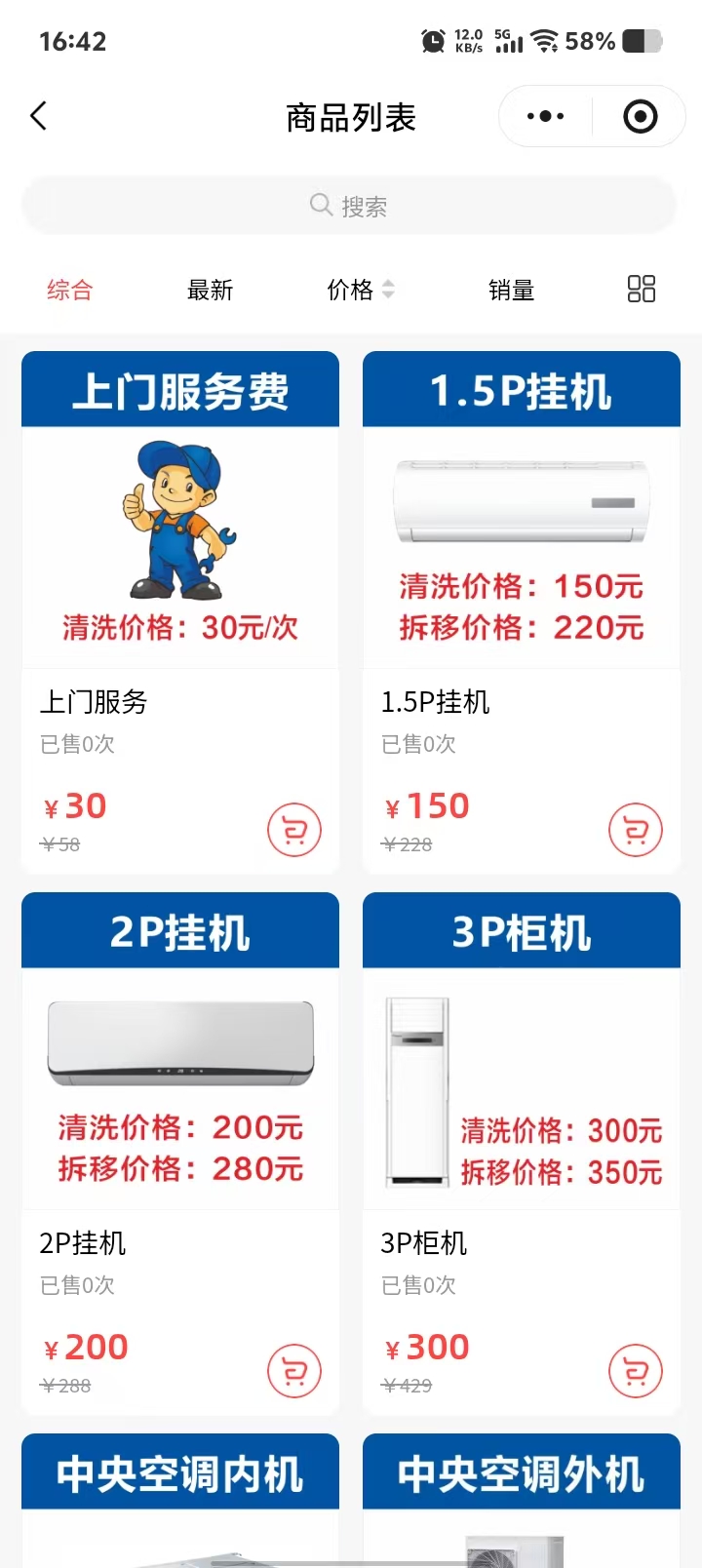Select the 综合 sorting tab
The height and width of the screenshot is (1568, 702).
click(x=69, y=290)
